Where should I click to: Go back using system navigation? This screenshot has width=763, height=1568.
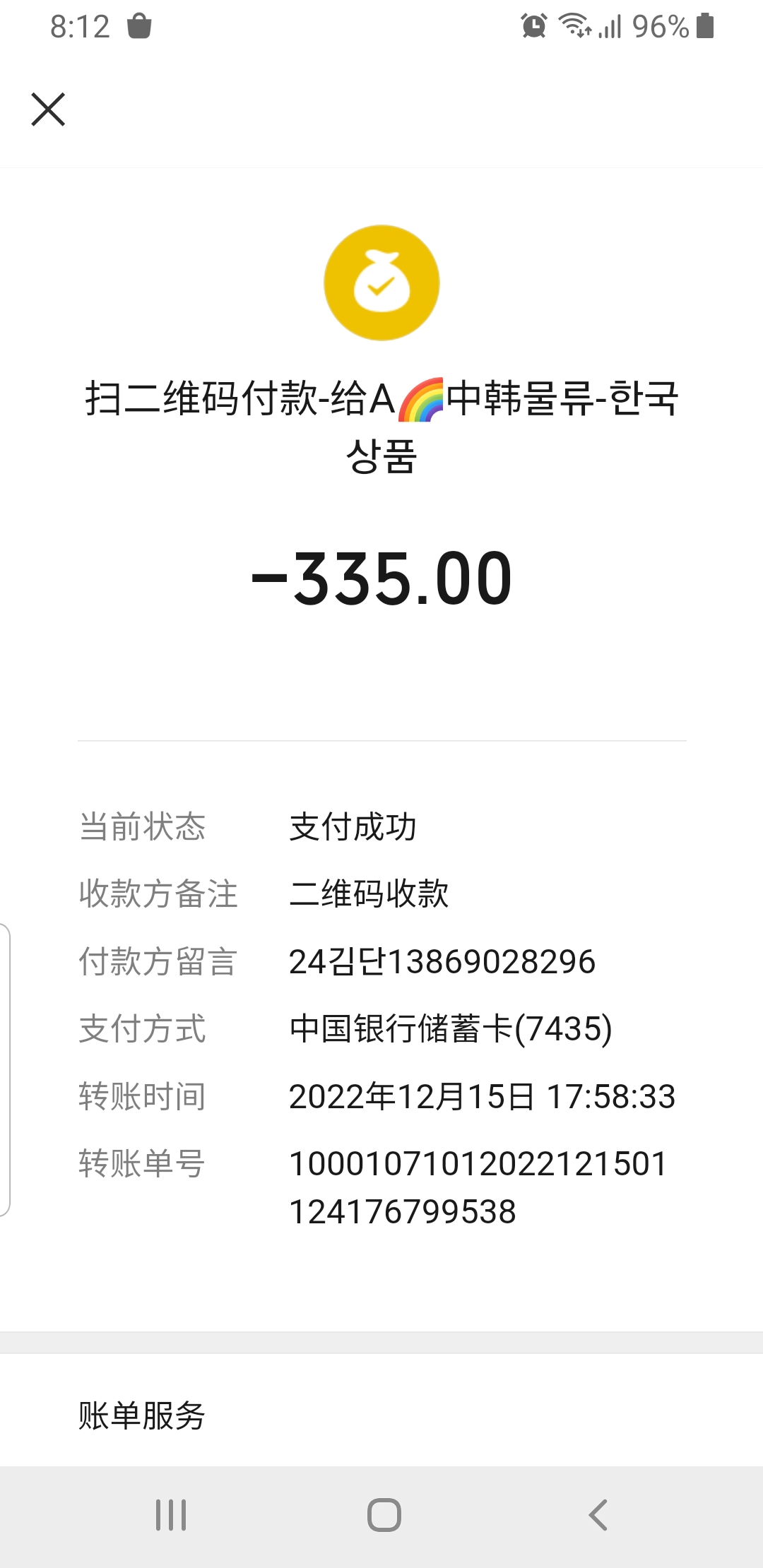tap(598, 1515)
